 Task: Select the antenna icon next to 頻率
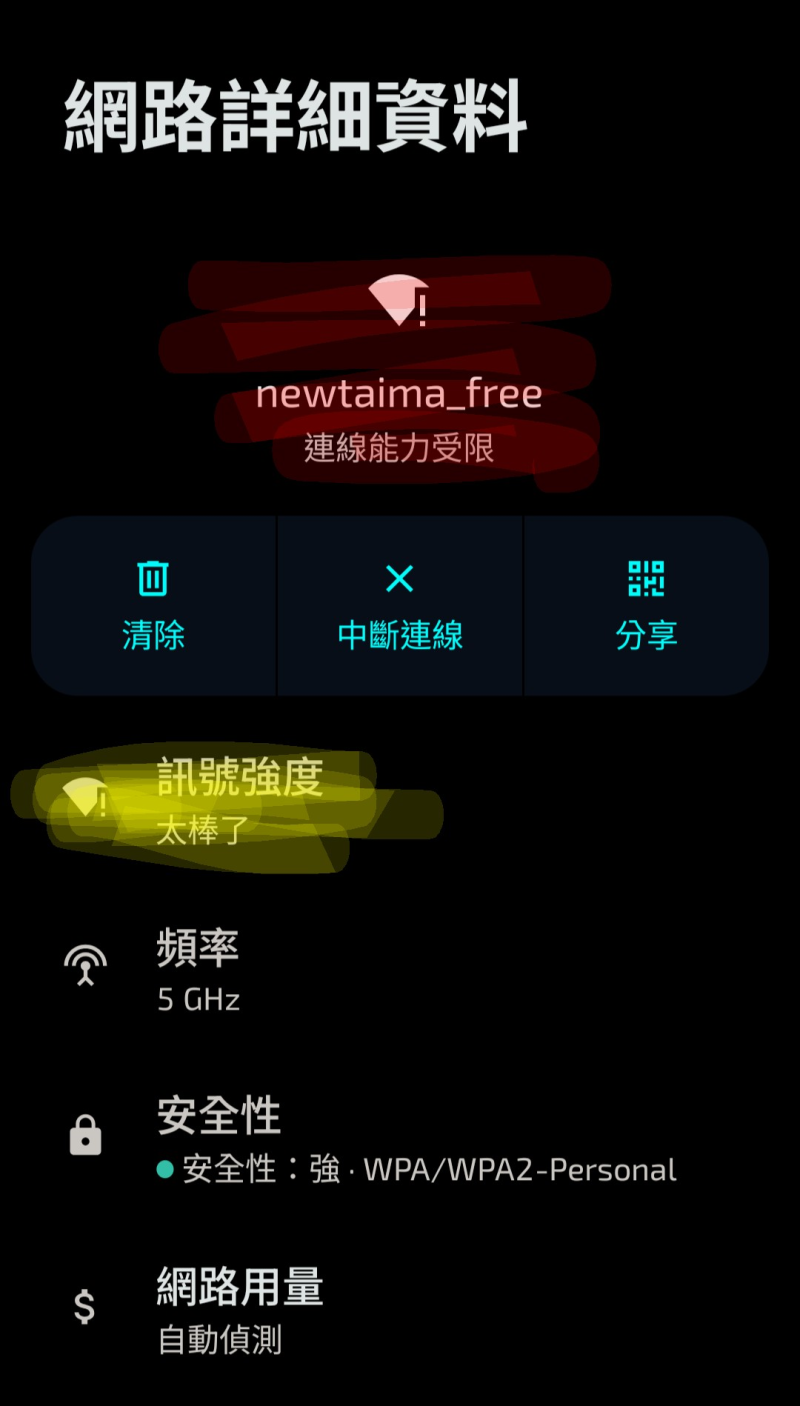click(x=85, y=963)
